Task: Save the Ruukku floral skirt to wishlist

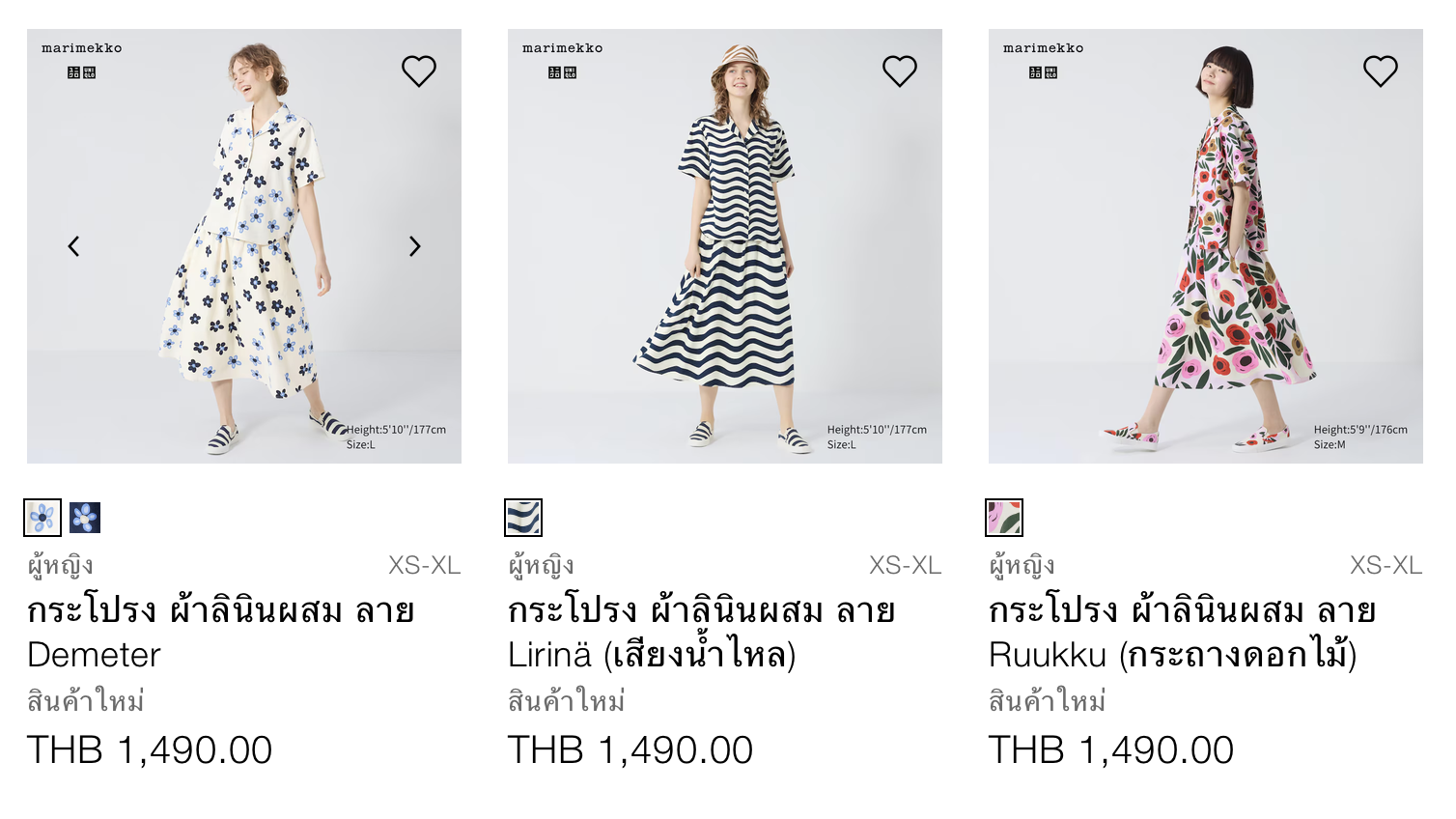Action: 1381,71
